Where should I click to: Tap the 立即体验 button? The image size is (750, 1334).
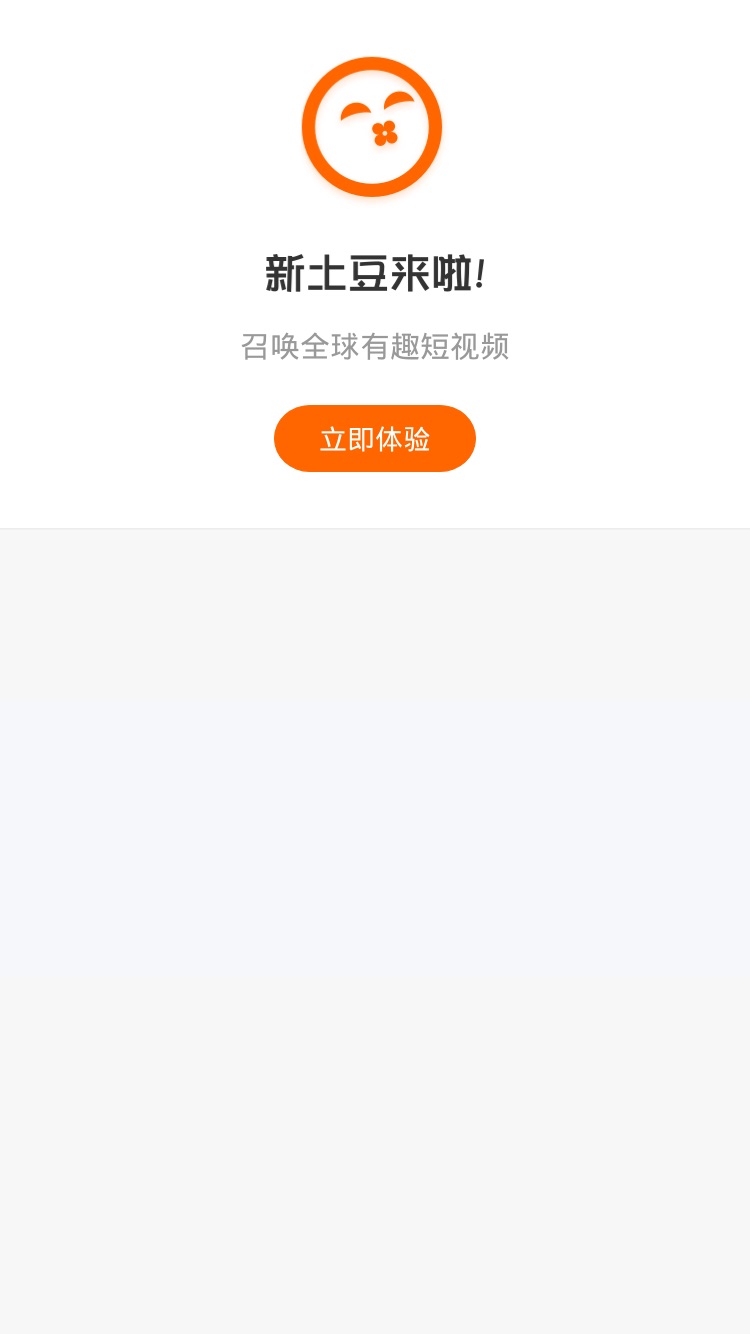coord(375,438)
